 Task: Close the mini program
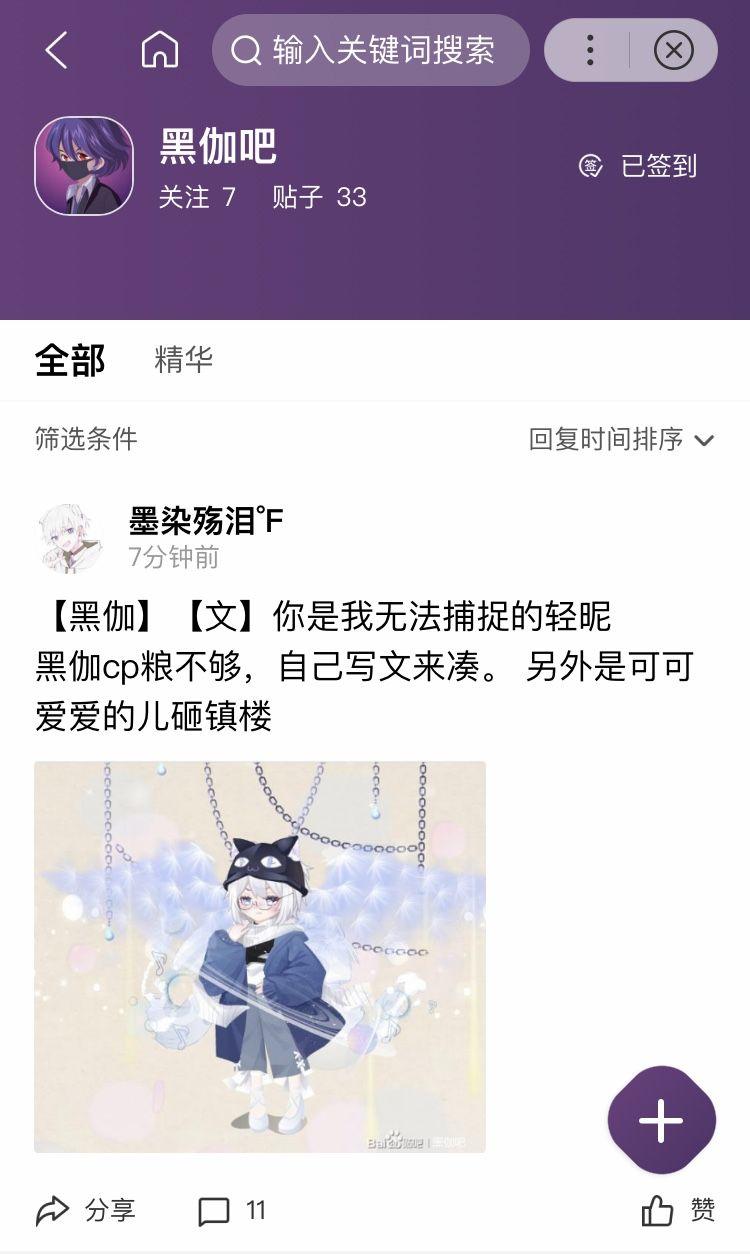click(x=673, y=49)
